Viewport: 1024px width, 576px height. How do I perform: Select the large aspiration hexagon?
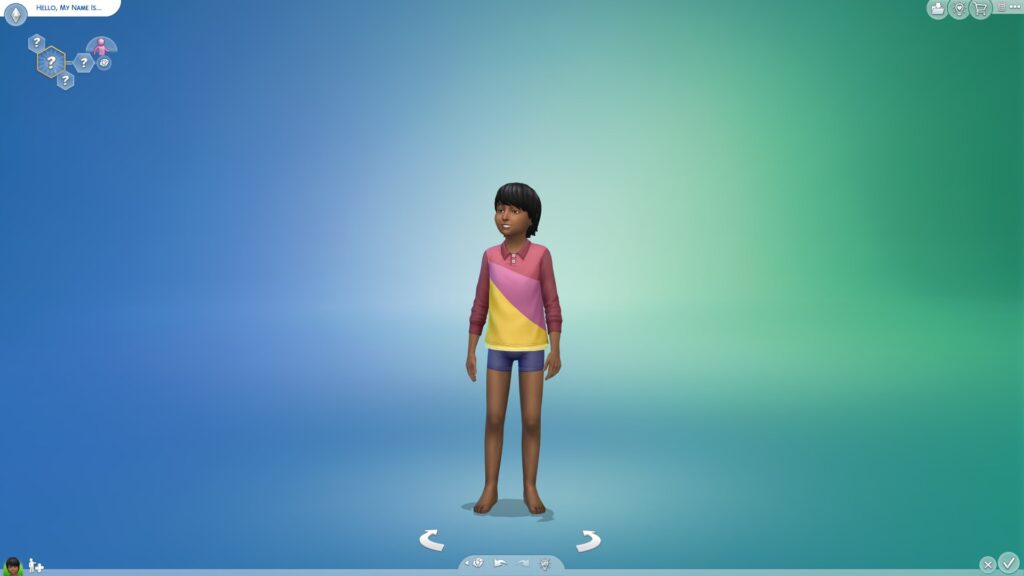pyautogui.click(x=51, y=63)
